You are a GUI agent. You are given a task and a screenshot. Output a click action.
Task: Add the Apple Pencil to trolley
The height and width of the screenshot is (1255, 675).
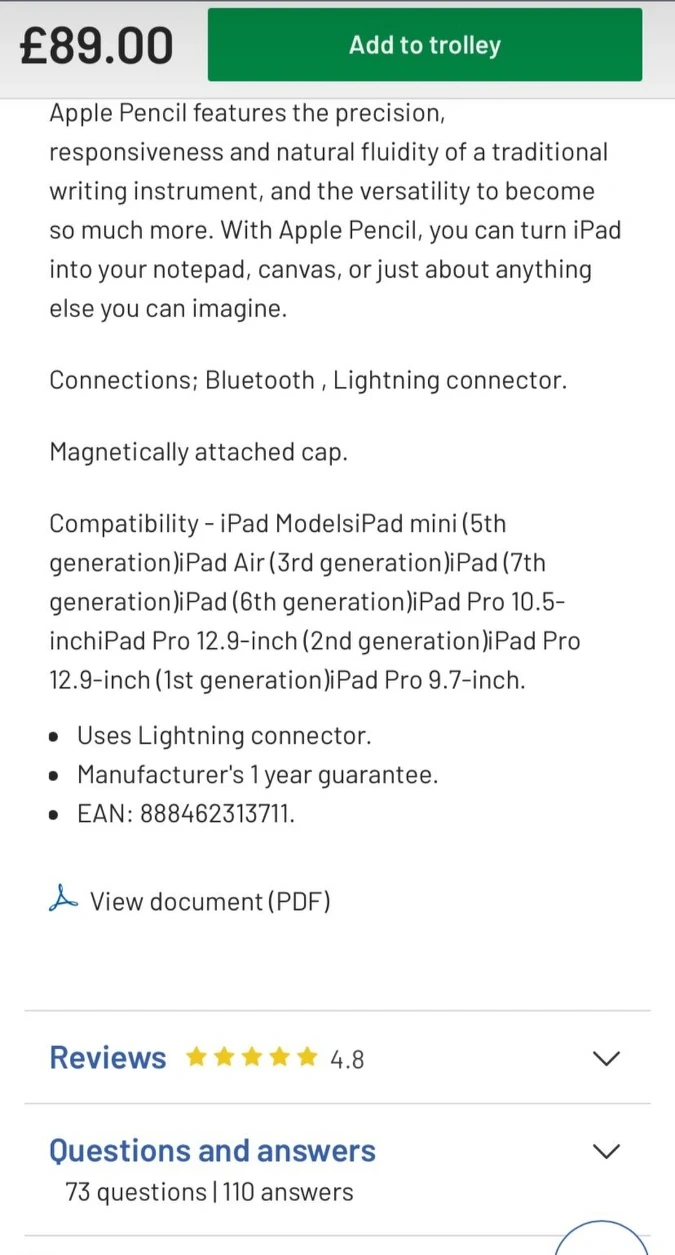point(424,45)
